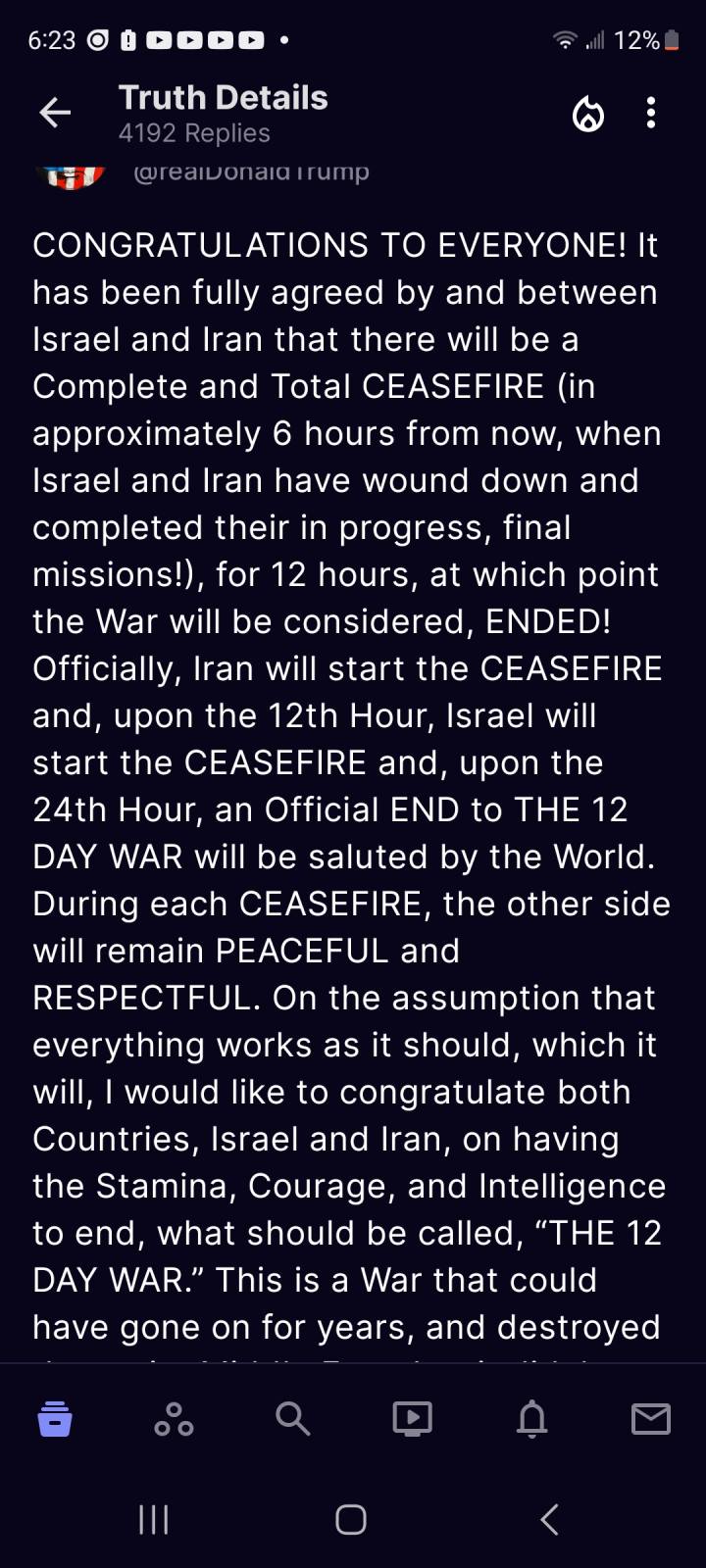The image size is (706, 1568).
Task: Switch to the search tab
Action: point(292,1418)
